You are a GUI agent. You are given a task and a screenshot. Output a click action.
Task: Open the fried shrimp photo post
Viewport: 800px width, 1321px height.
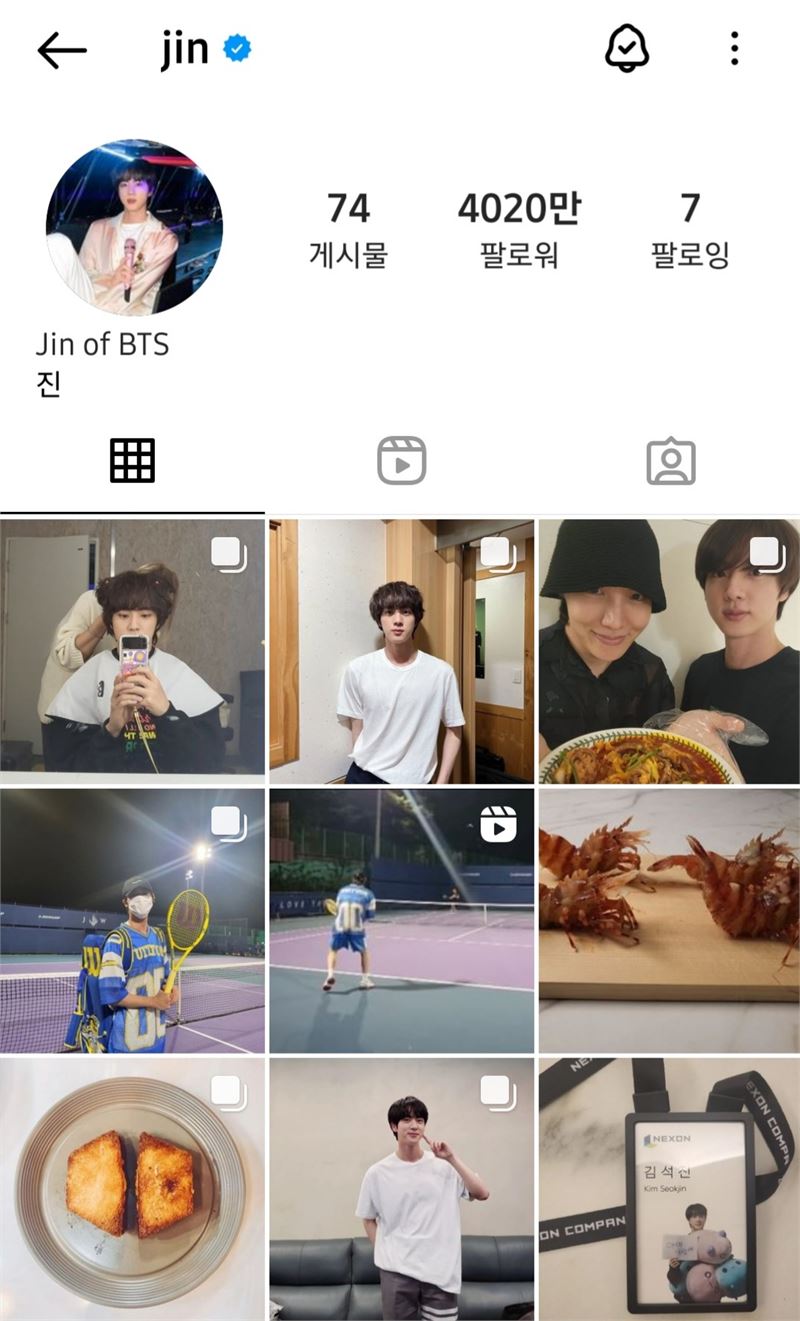(669, 920)
